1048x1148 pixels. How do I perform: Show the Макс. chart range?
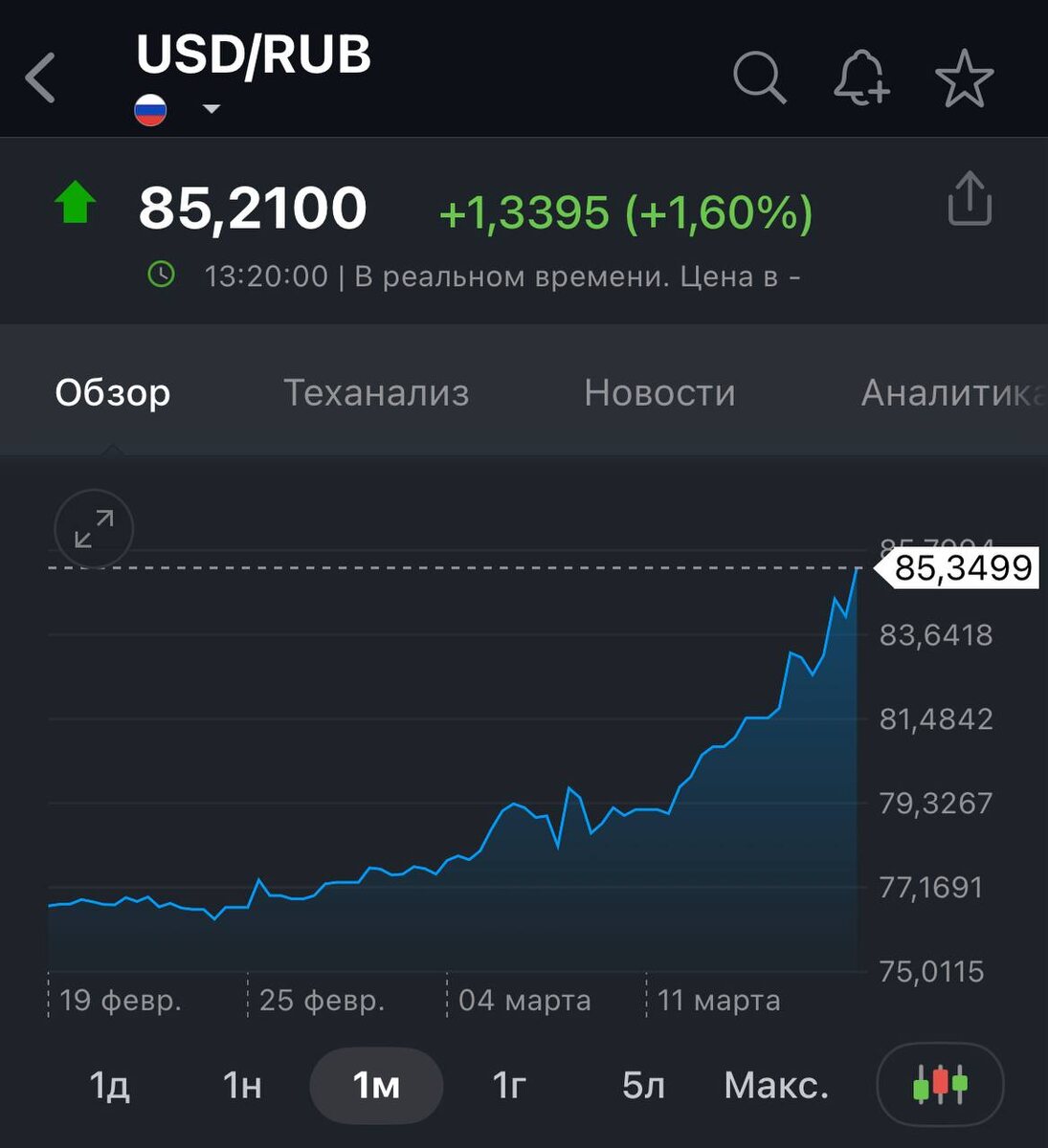click(776, 1086)
